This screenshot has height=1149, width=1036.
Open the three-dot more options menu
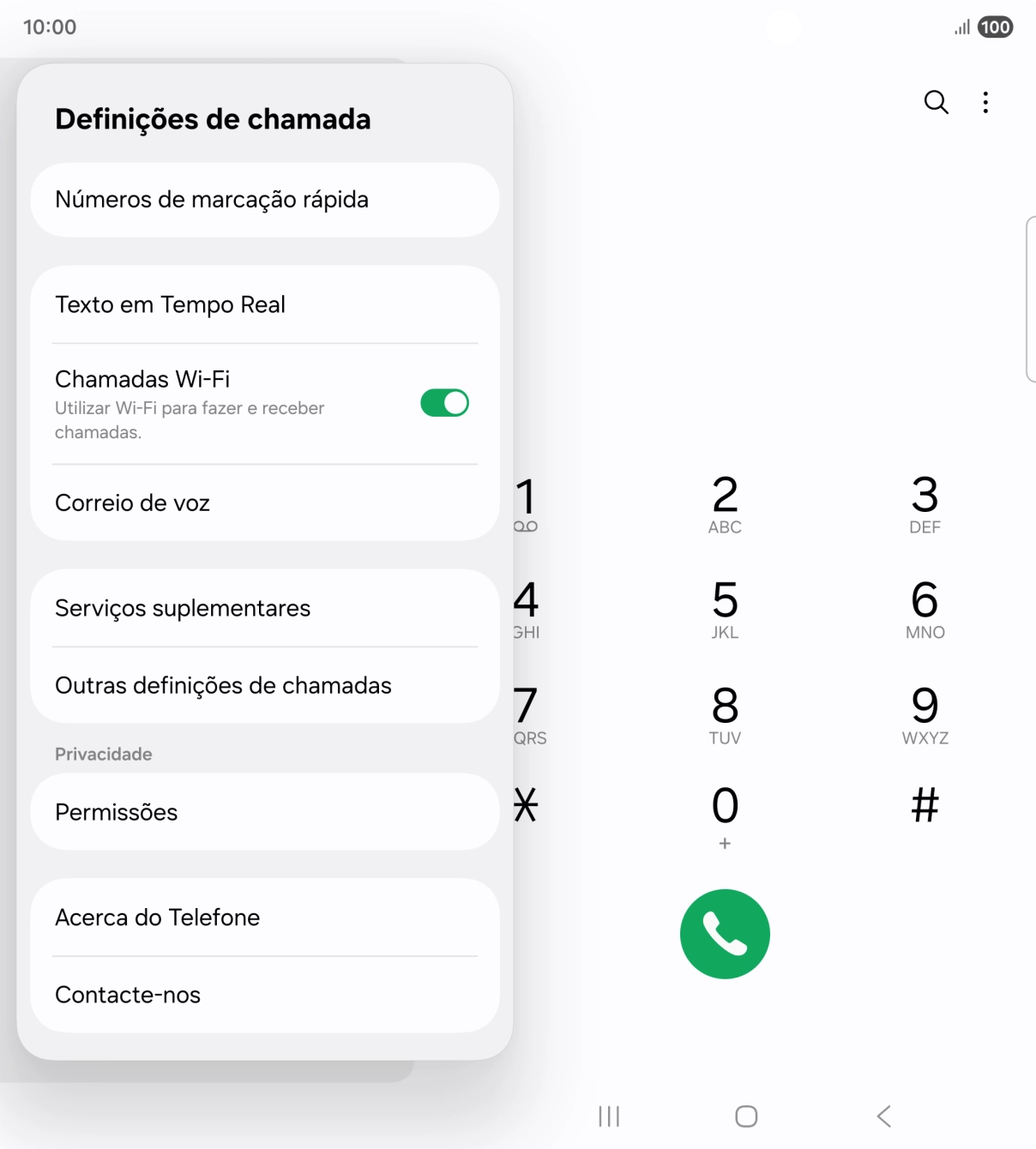click(x=985, y=102)
